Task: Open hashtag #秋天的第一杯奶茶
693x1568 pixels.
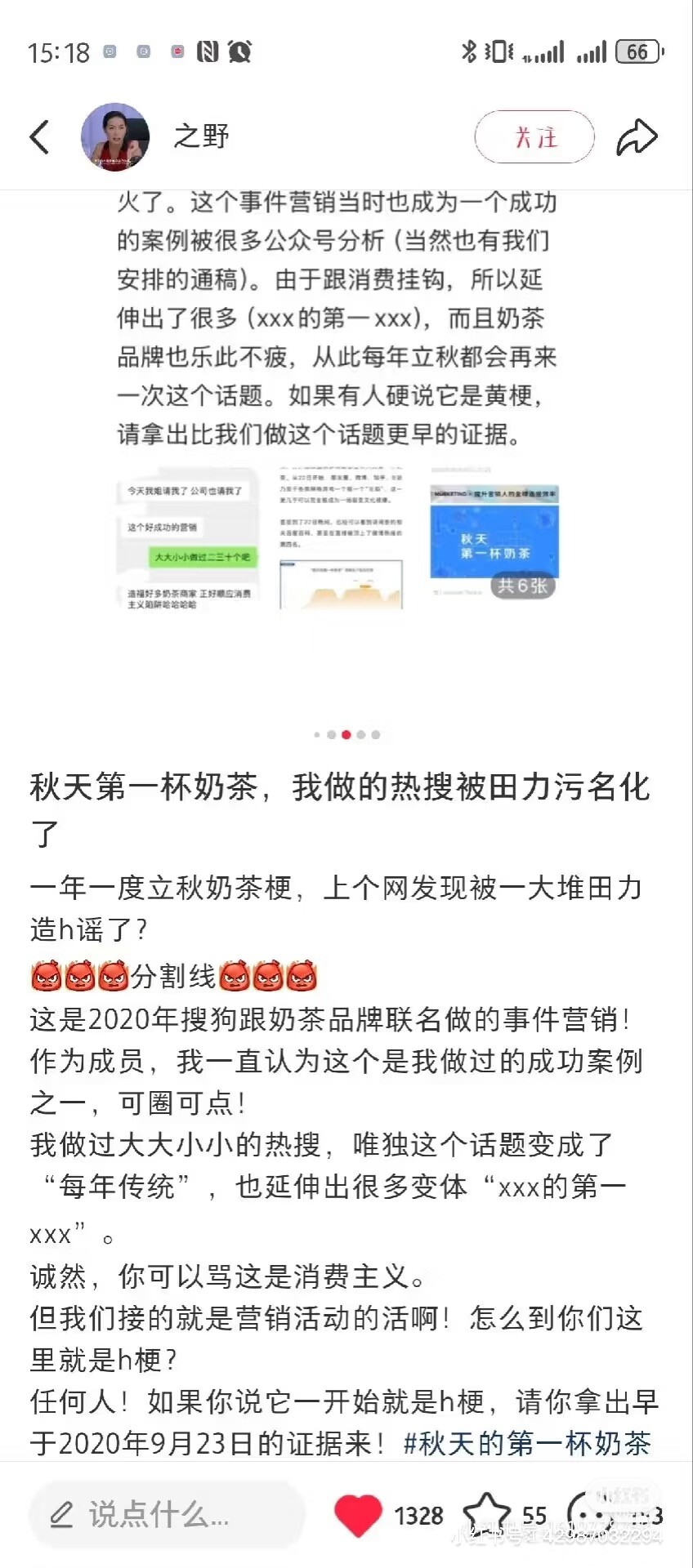Action: click(527, 1443)
